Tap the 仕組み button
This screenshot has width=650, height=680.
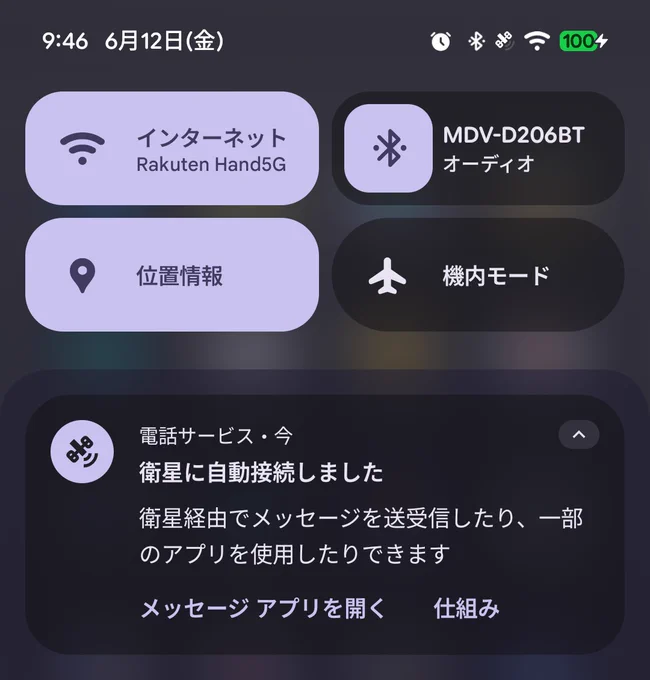point(466,608)
